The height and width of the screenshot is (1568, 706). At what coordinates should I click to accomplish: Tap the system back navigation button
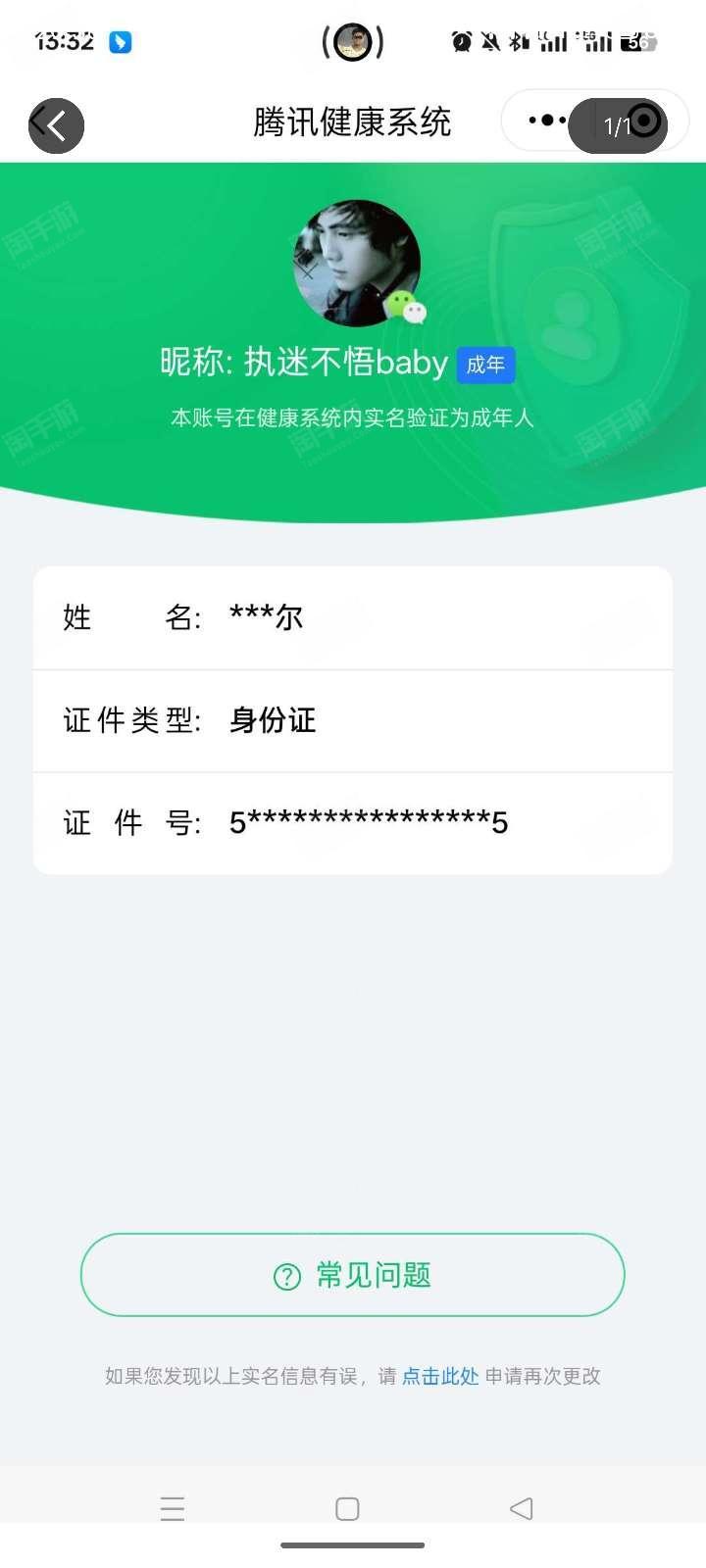pos(522,1508)
